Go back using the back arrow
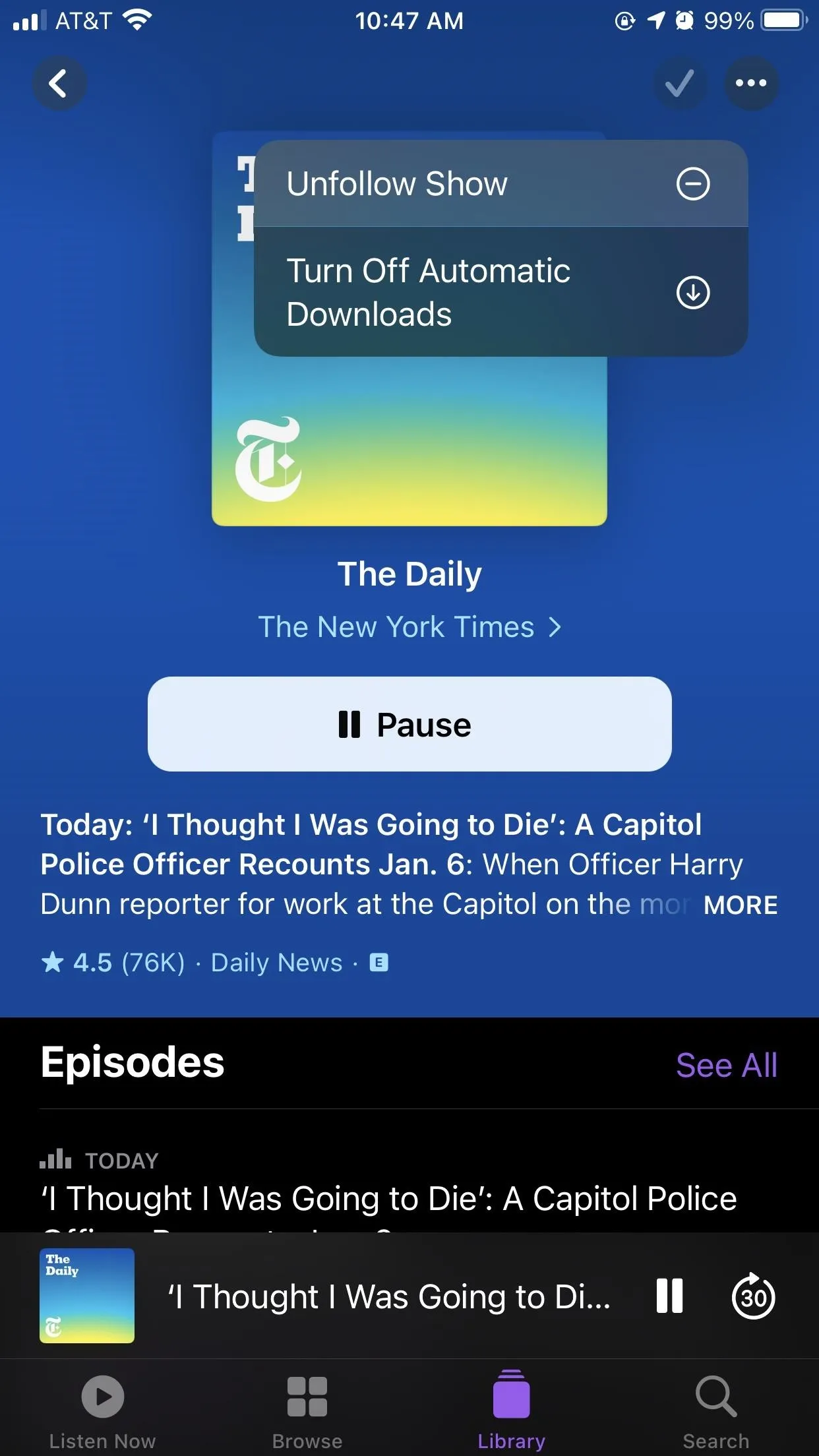The width and height of the screenshot is (819, 1456). tap(59, 84)
